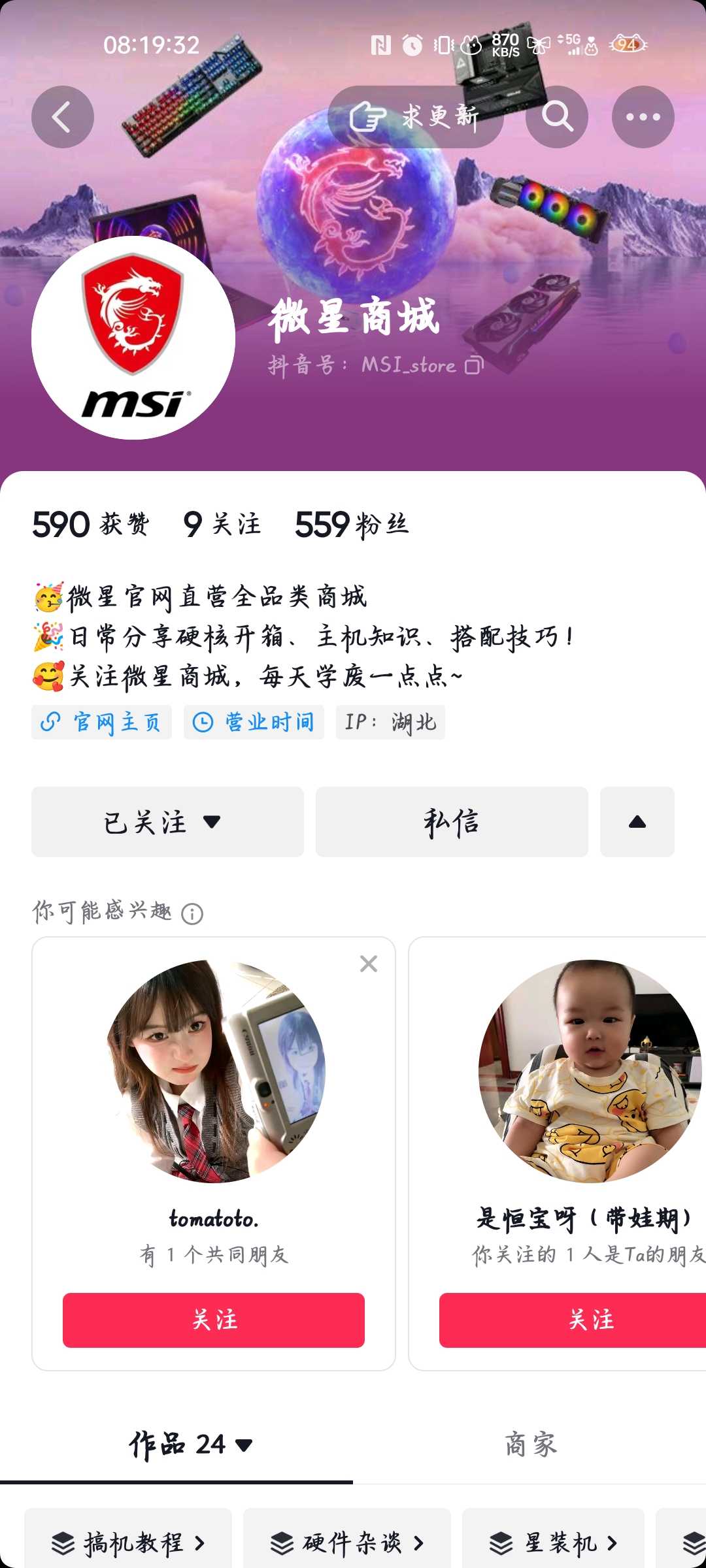706x1568 pixels.
Task: Tap the 求更新 request update button
Action: [415, 118]
